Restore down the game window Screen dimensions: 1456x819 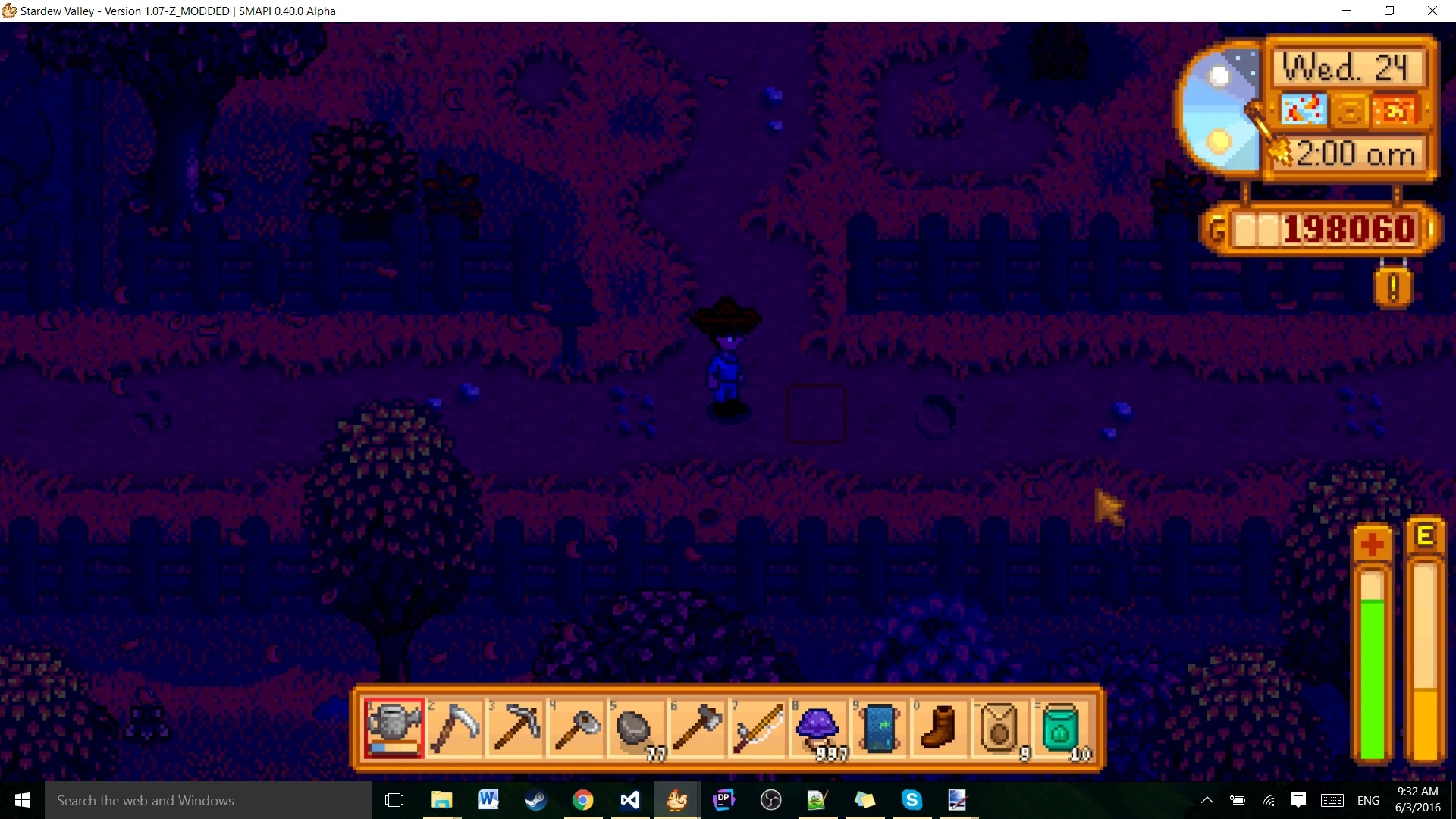1389,11
